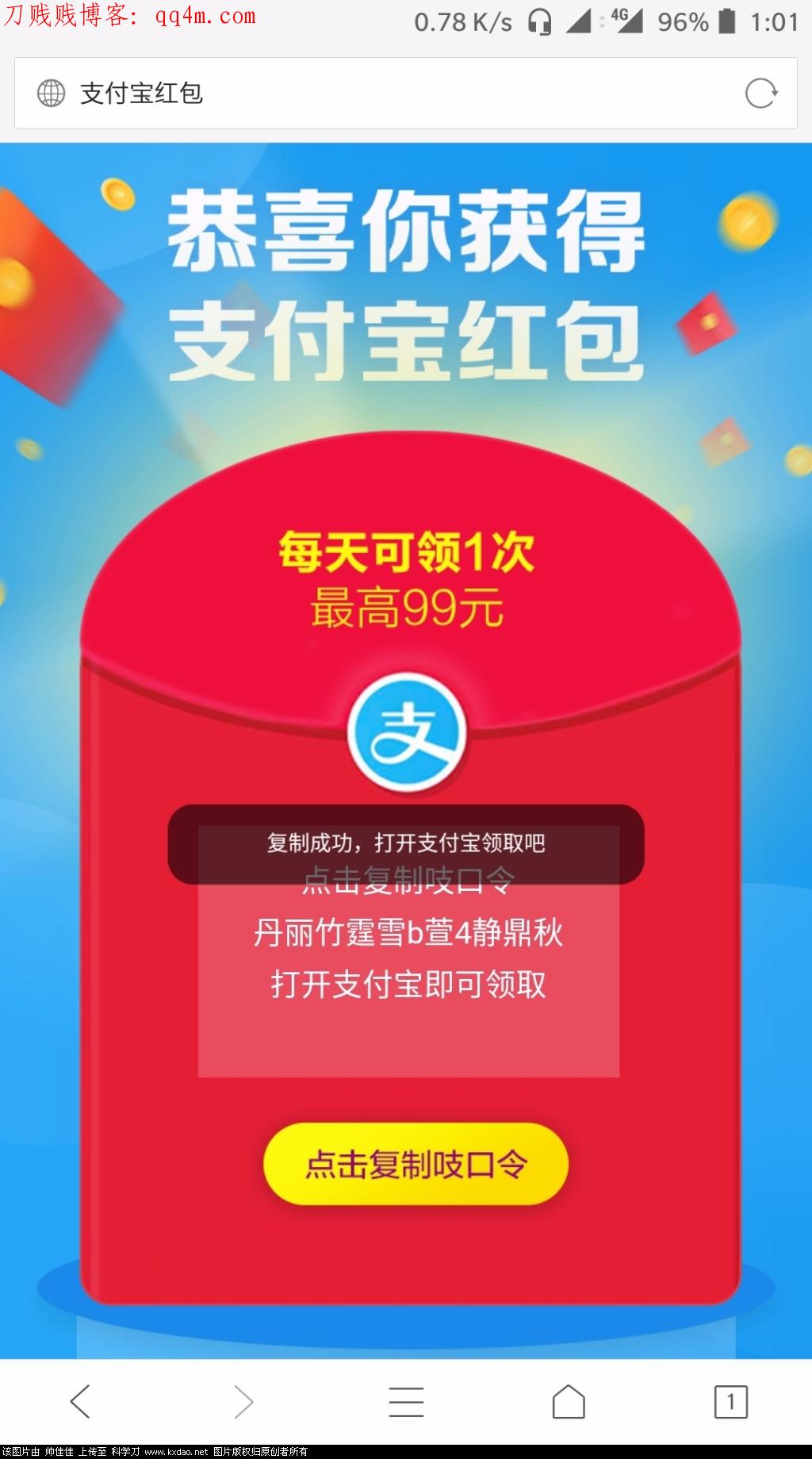Screen dimensions: 812x1459
Task: Tap the yellow 点击复制吱口令 button
Action: 416,1164
